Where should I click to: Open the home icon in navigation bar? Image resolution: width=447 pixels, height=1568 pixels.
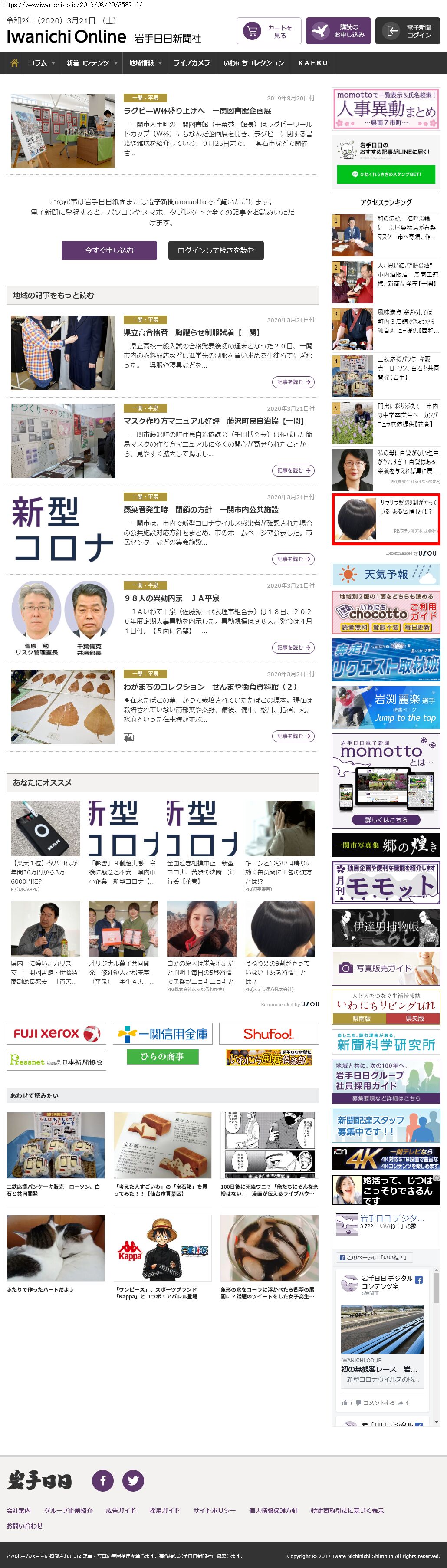coord(14,62)
